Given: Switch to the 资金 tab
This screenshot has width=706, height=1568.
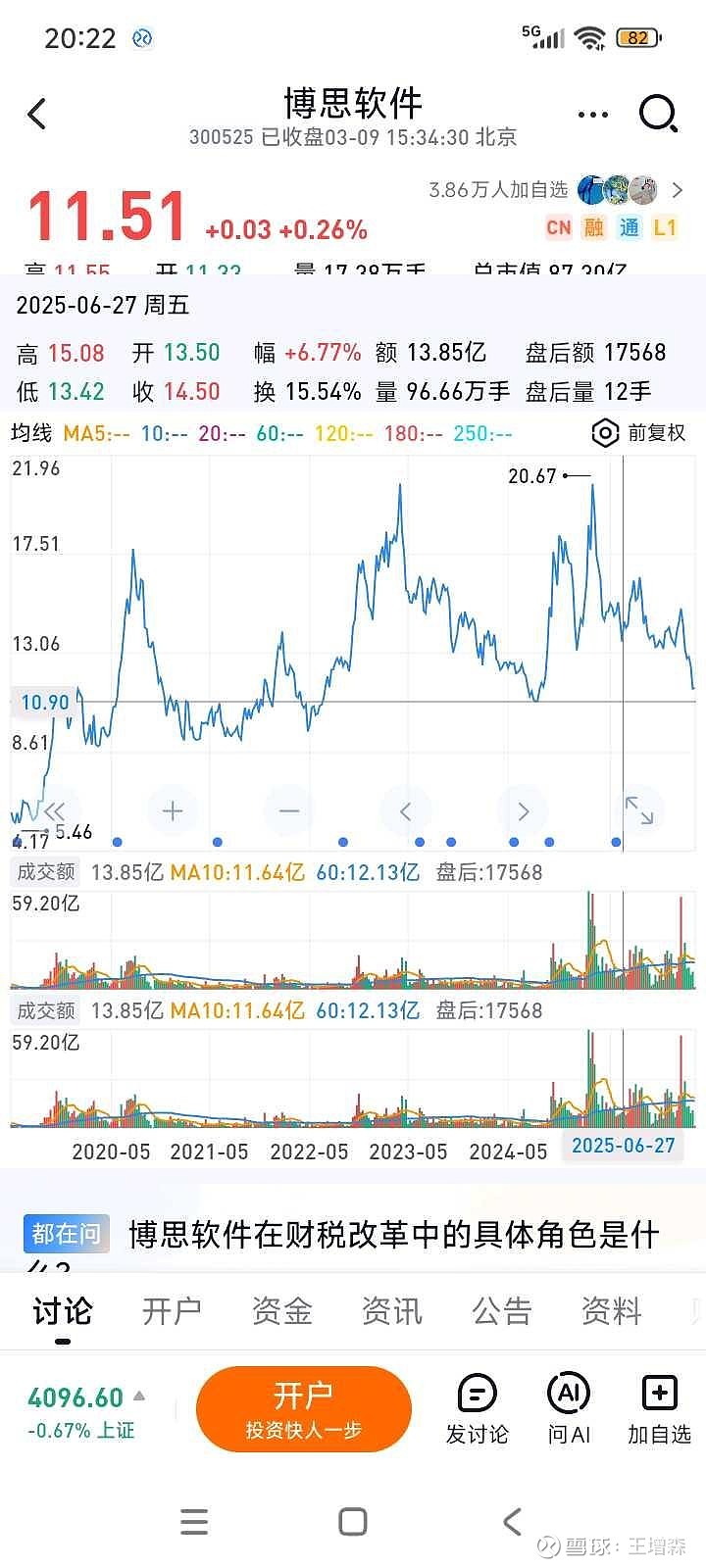Looking at the screenshot, I should pyautogui.click(x=281, y=1311).
